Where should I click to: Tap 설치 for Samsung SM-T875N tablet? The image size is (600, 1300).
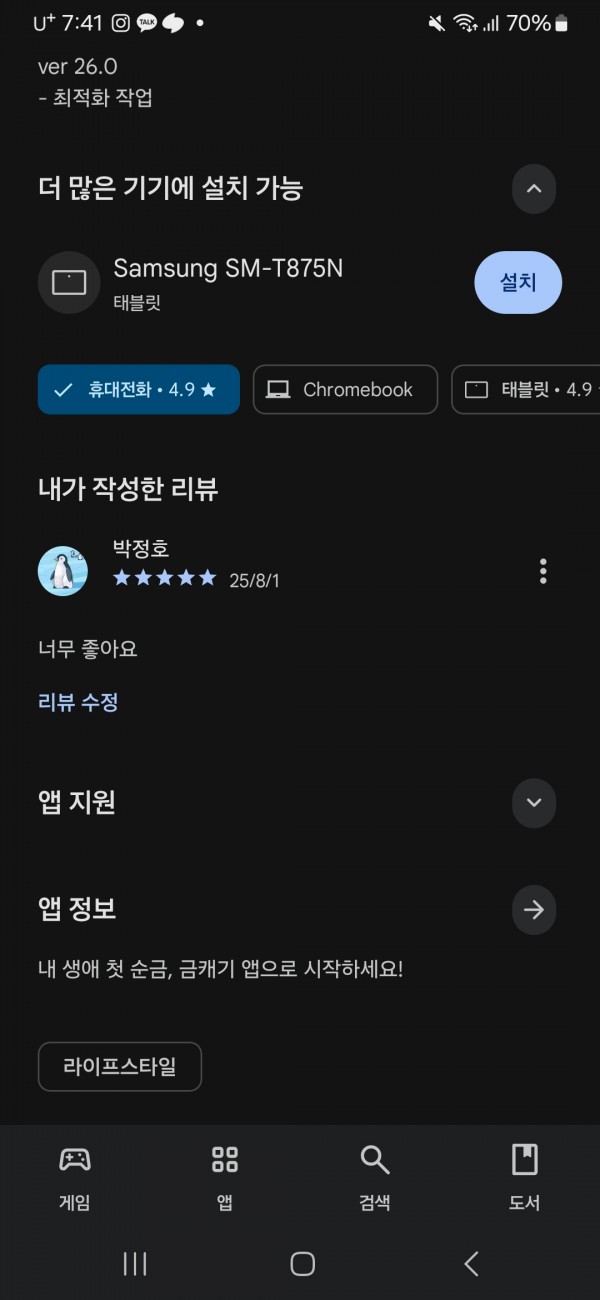[x=518, y=282]
